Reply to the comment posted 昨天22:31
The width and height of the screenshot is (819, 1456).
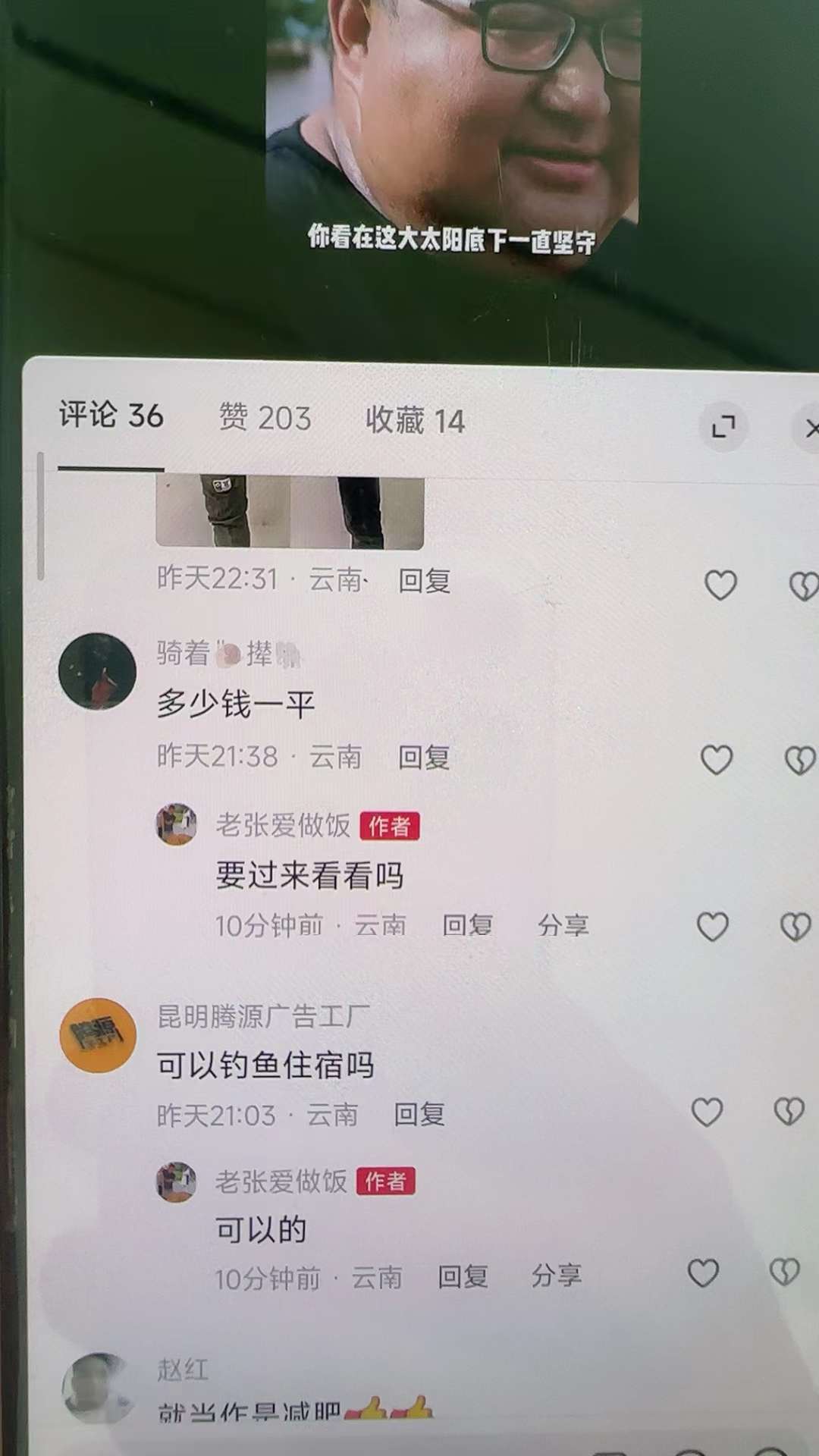(x=425, y=581)
